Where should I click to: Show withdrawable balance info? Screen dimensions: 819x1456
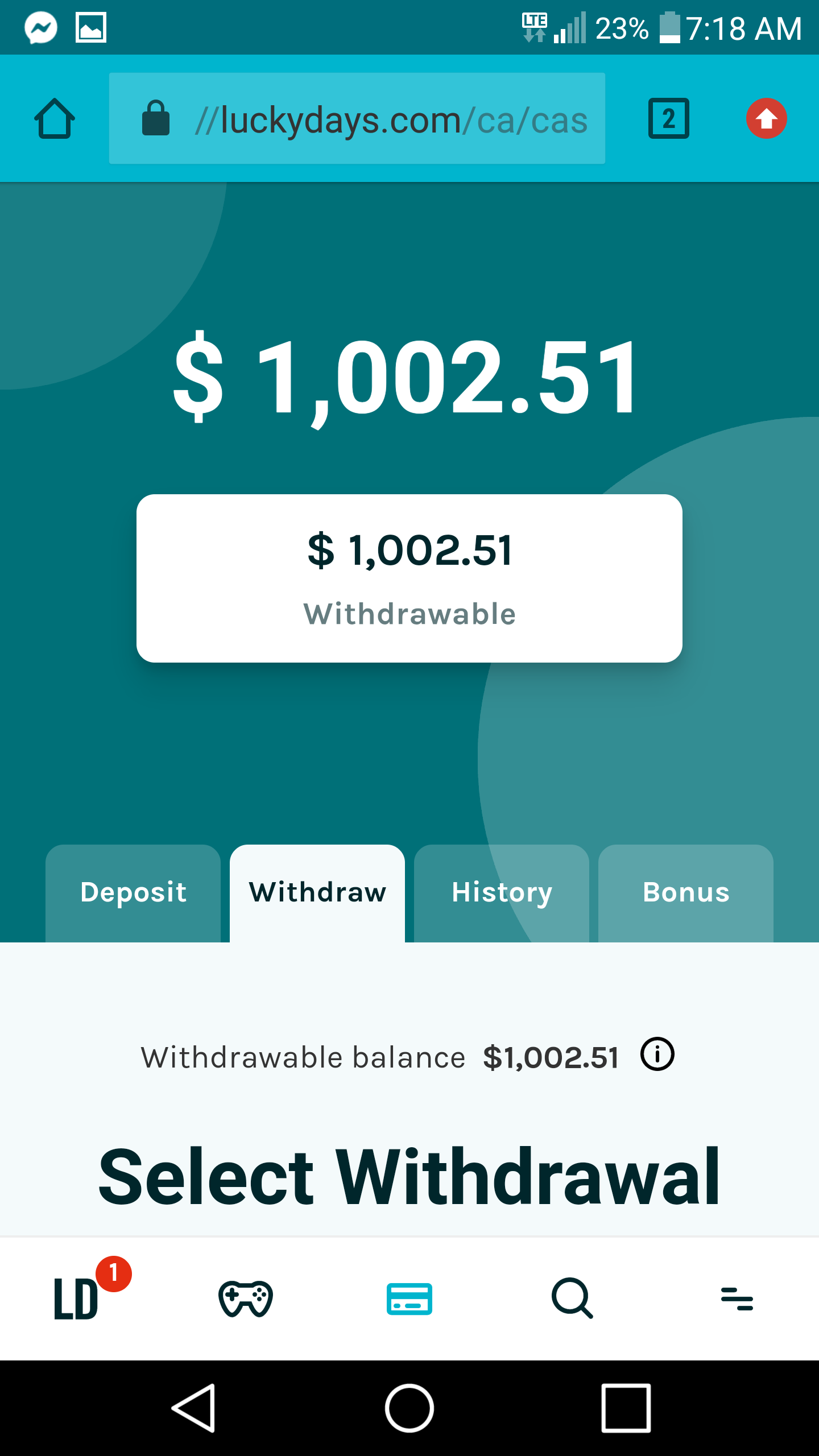click(x=657, y=1054)
